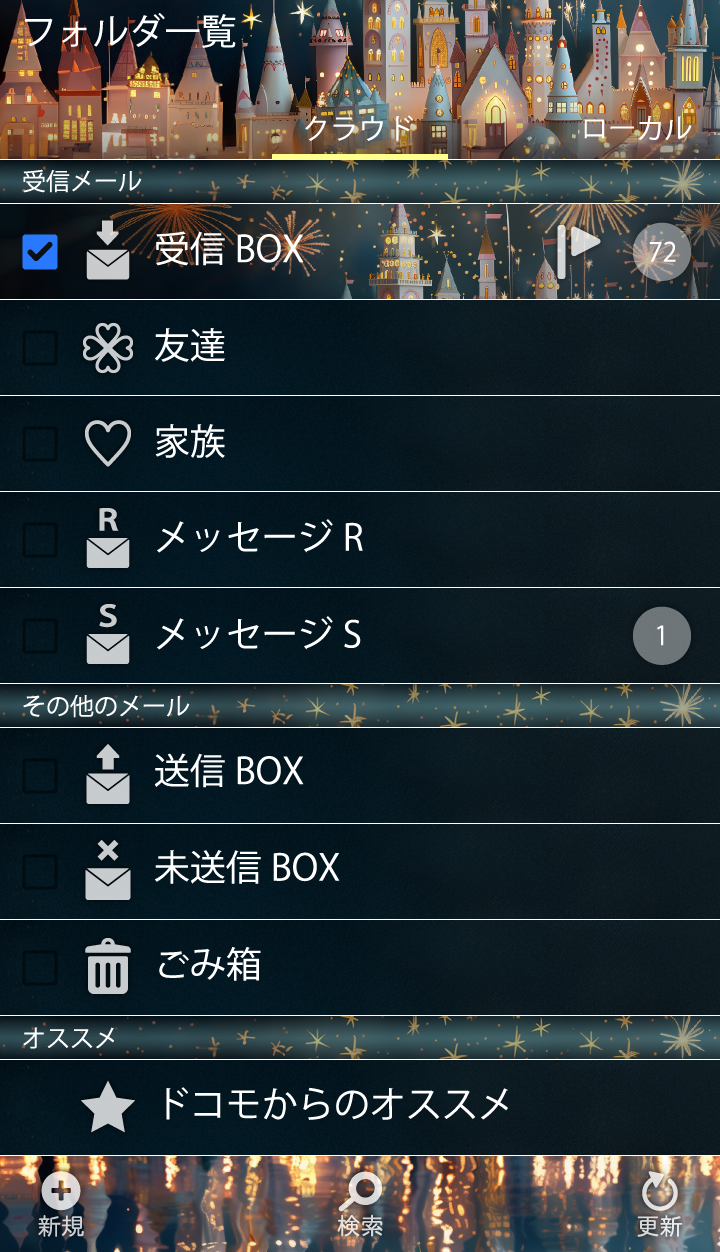This screenshot has width=720, height=1252.
Task: Select the 家族 folder checkbox
Action: [x=40, y=444]
